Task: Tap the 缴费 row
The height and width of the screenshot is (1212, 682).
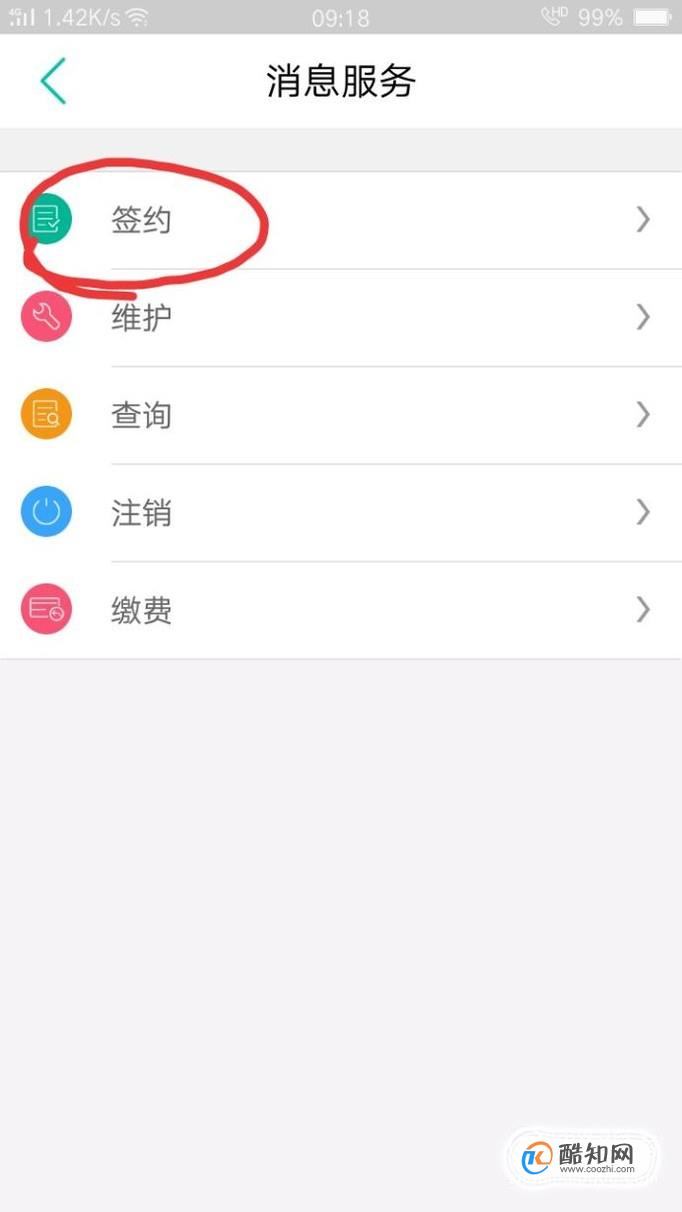Action: click(341, 610)
